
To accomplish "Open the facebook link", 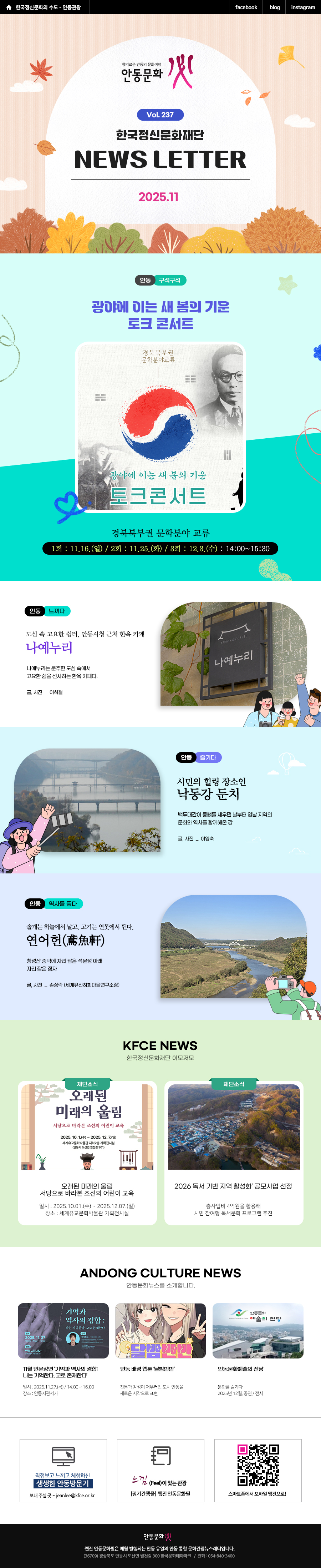I will point(246,7).
